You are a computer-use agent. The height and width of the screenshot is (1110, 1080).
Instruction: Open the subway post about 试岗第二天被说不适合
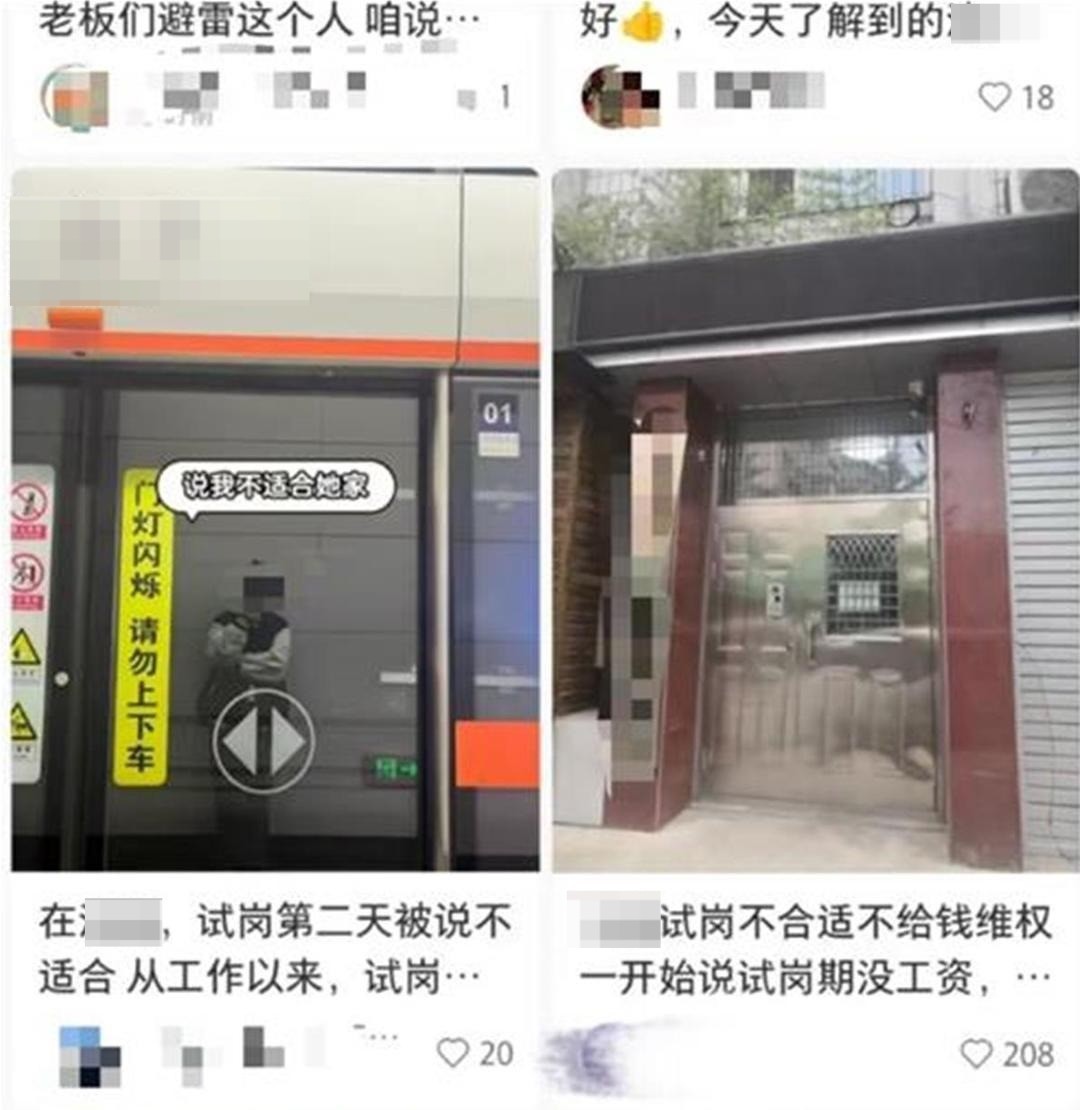[275, 520]
